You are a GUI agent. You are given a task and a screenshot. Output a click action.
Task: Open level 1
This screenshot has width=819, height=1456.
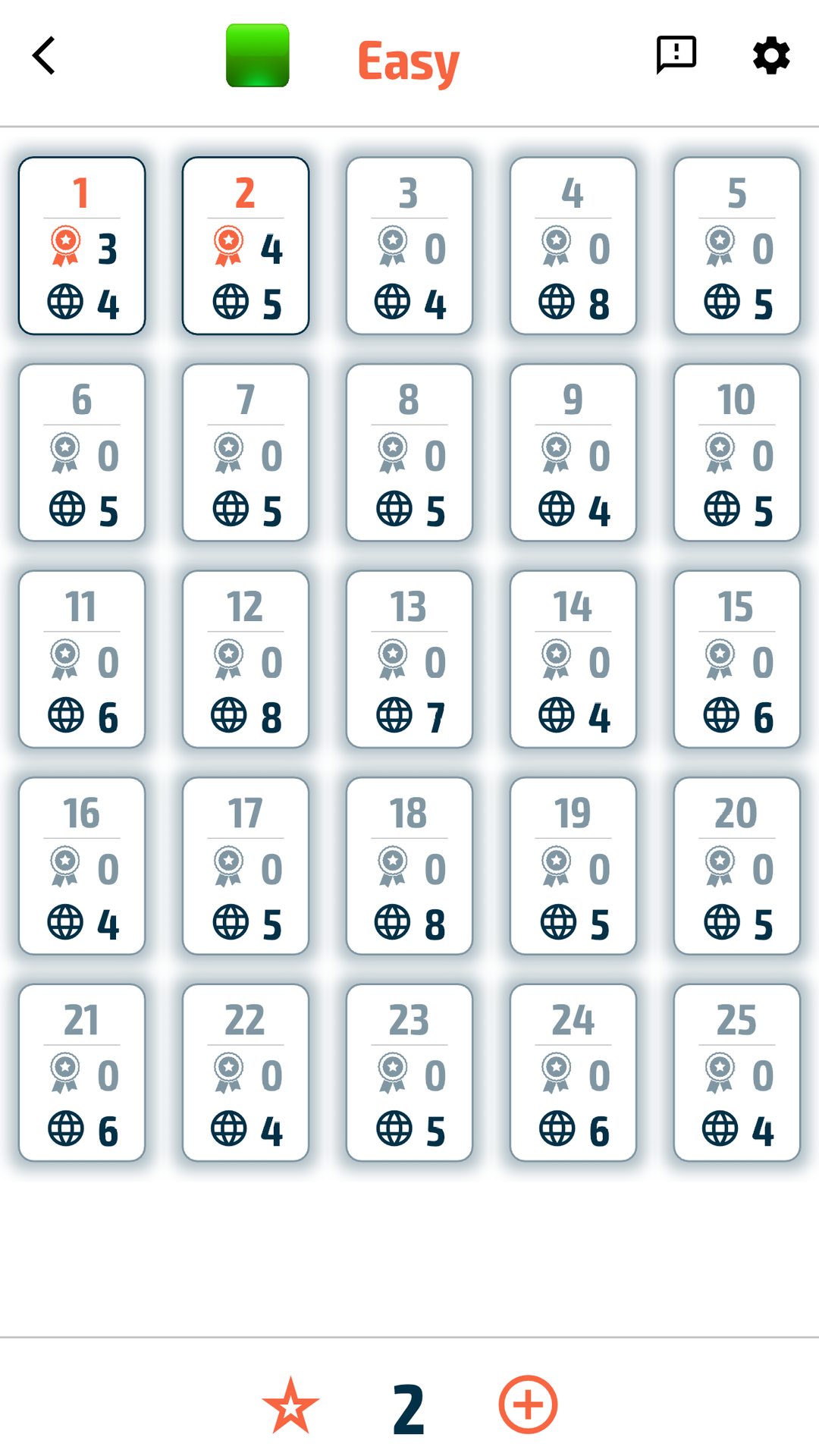coord(82,246)
